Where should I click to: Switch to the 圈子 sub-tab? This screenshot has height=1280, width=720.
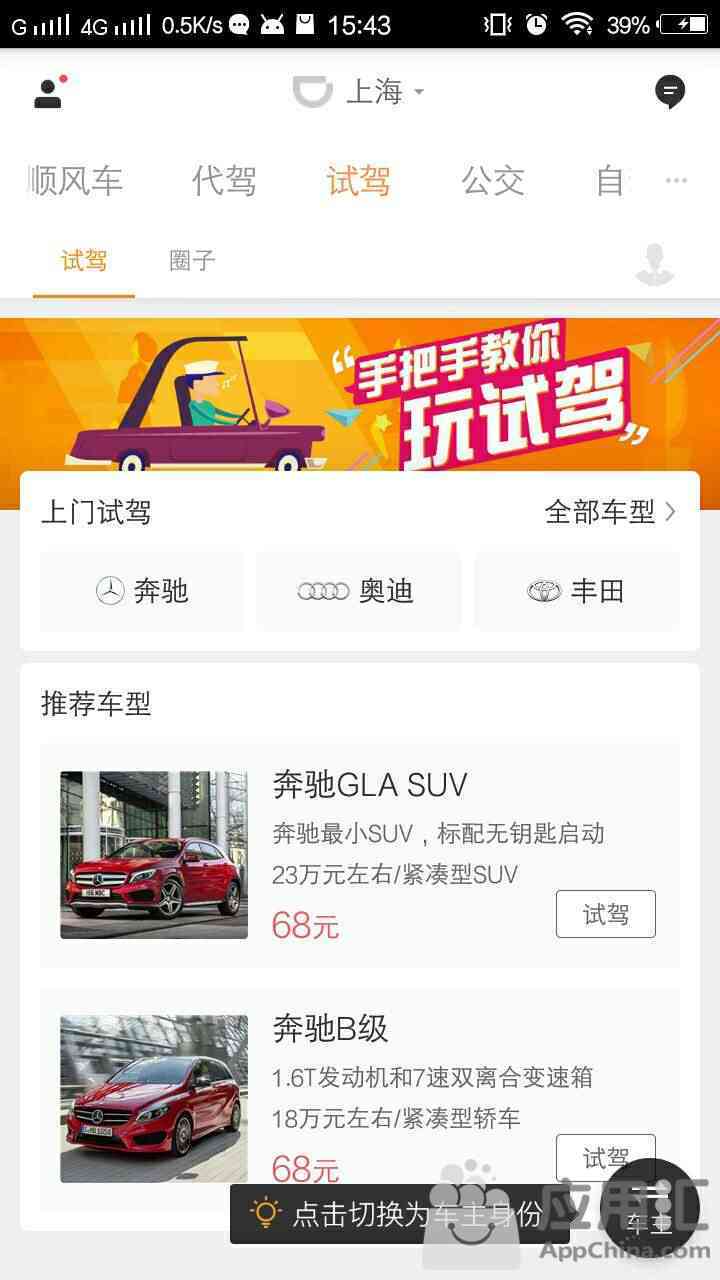pyautogui.click(x=192, y=261)
